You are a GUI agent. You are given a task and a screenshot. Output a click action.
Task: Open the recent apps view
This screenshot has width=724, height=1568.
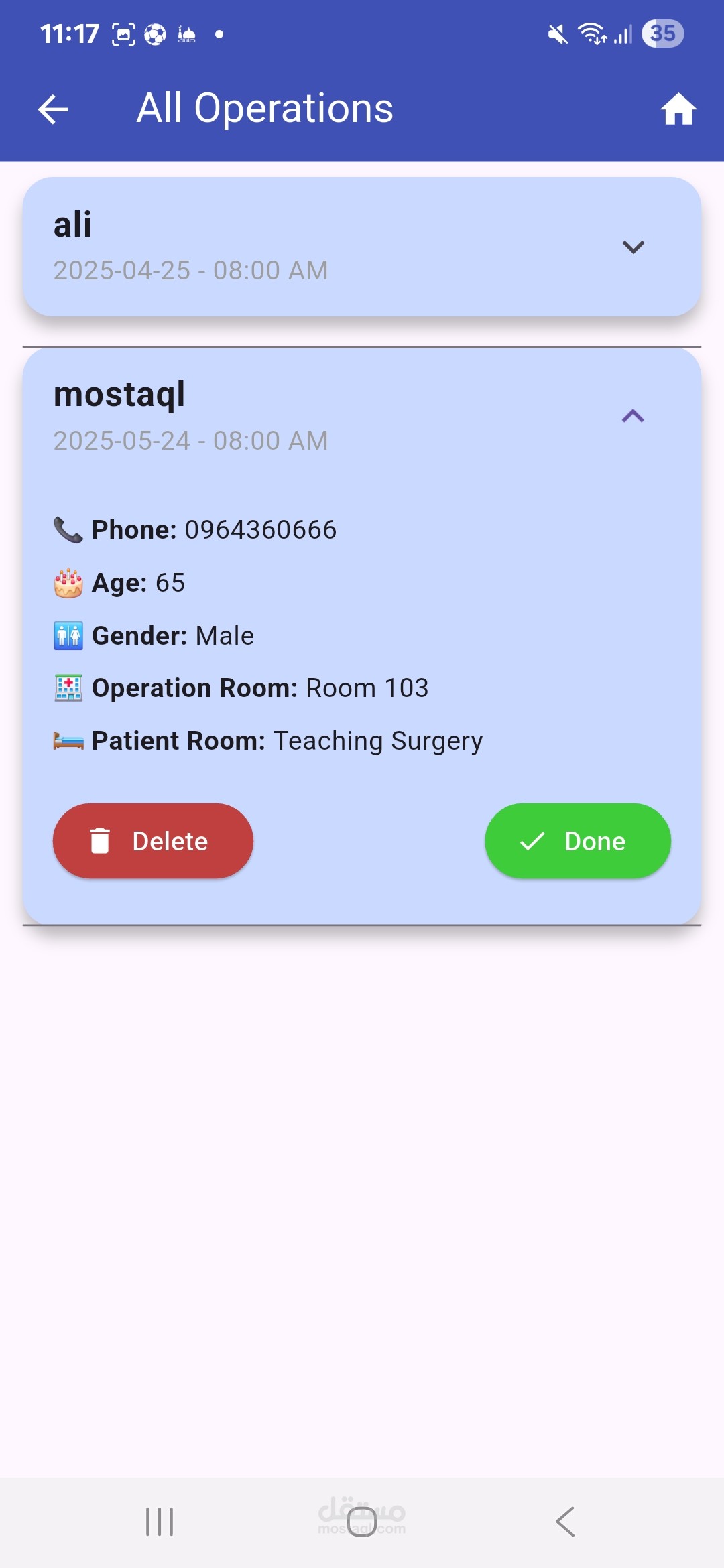(160, 1522)
